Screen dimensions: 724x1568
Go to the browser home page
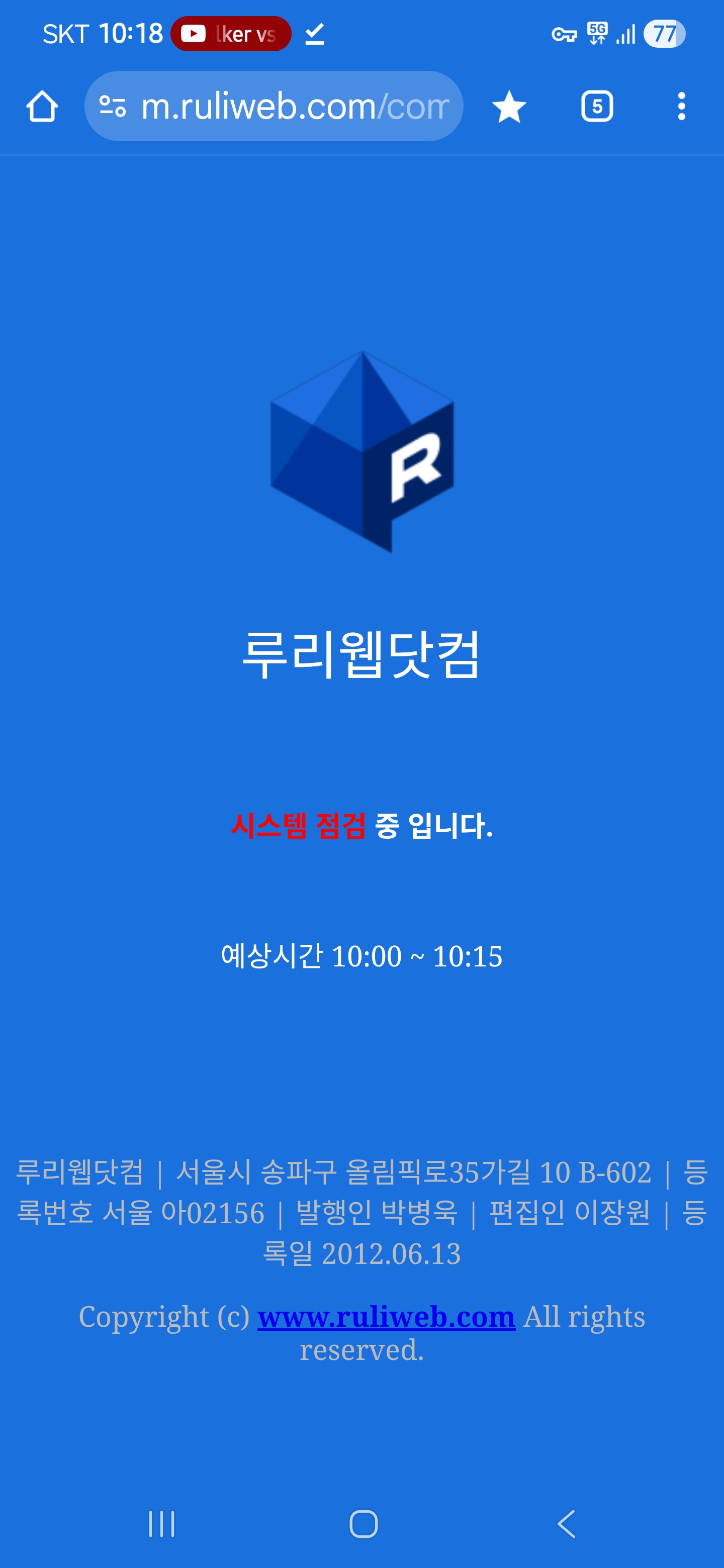tap(42, 107)
